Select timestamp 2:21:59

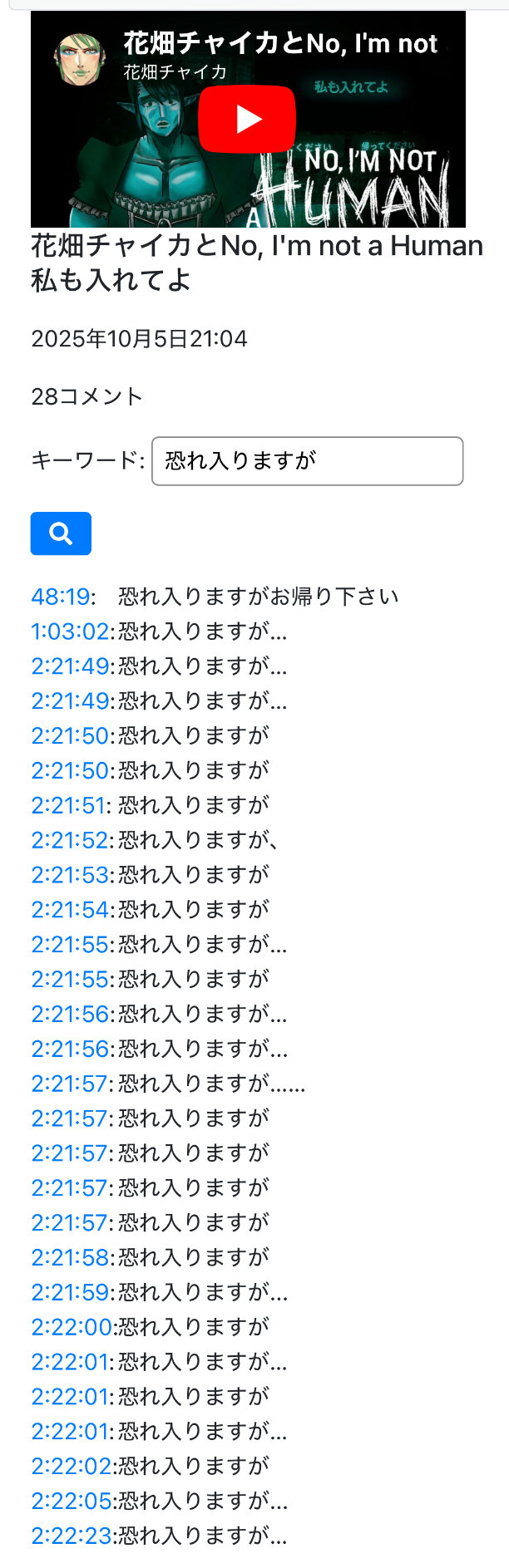(x=70, y=1292)
